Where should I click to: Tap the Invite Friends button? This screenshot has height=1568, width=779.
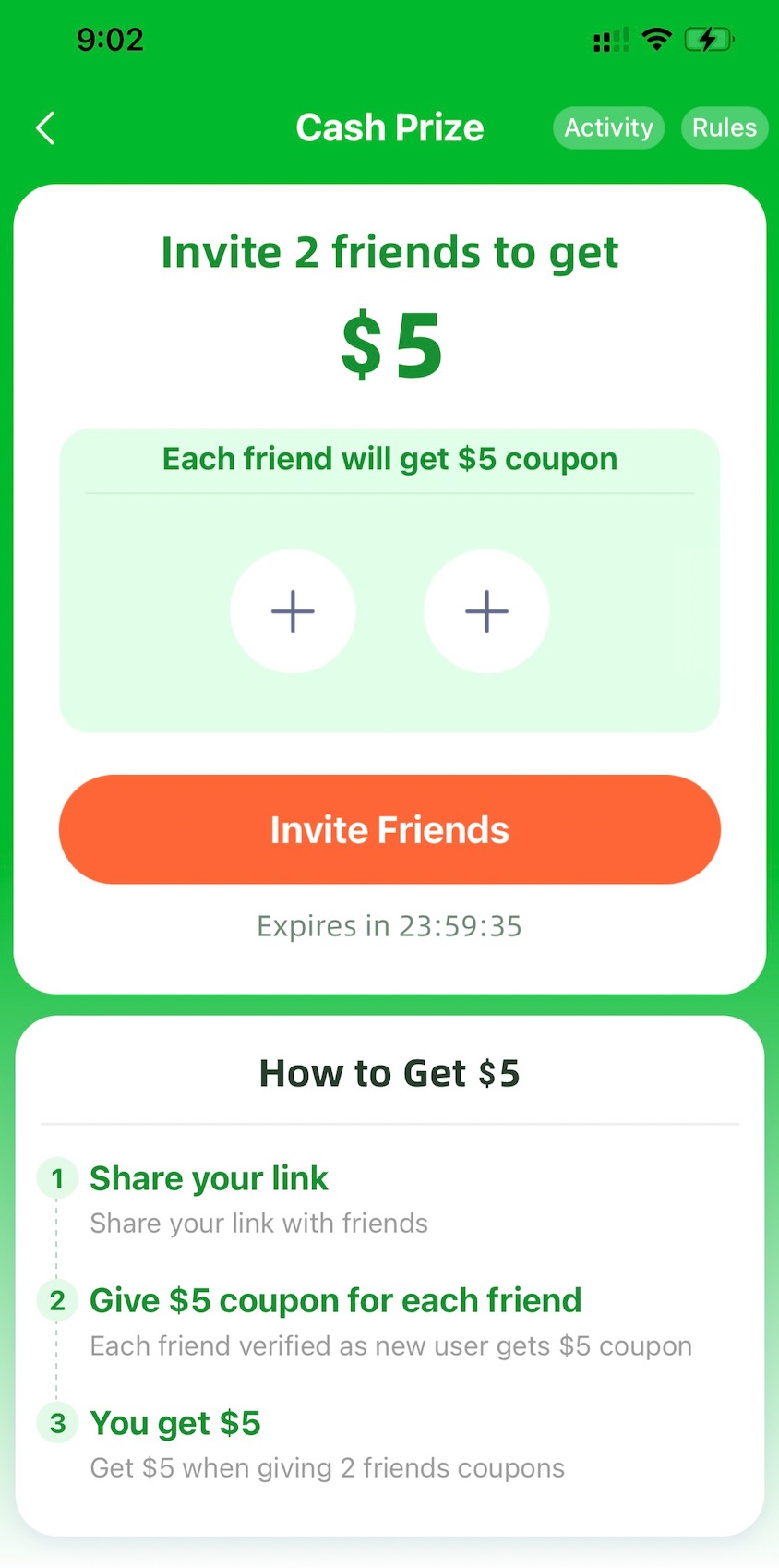tap(389, 829)
